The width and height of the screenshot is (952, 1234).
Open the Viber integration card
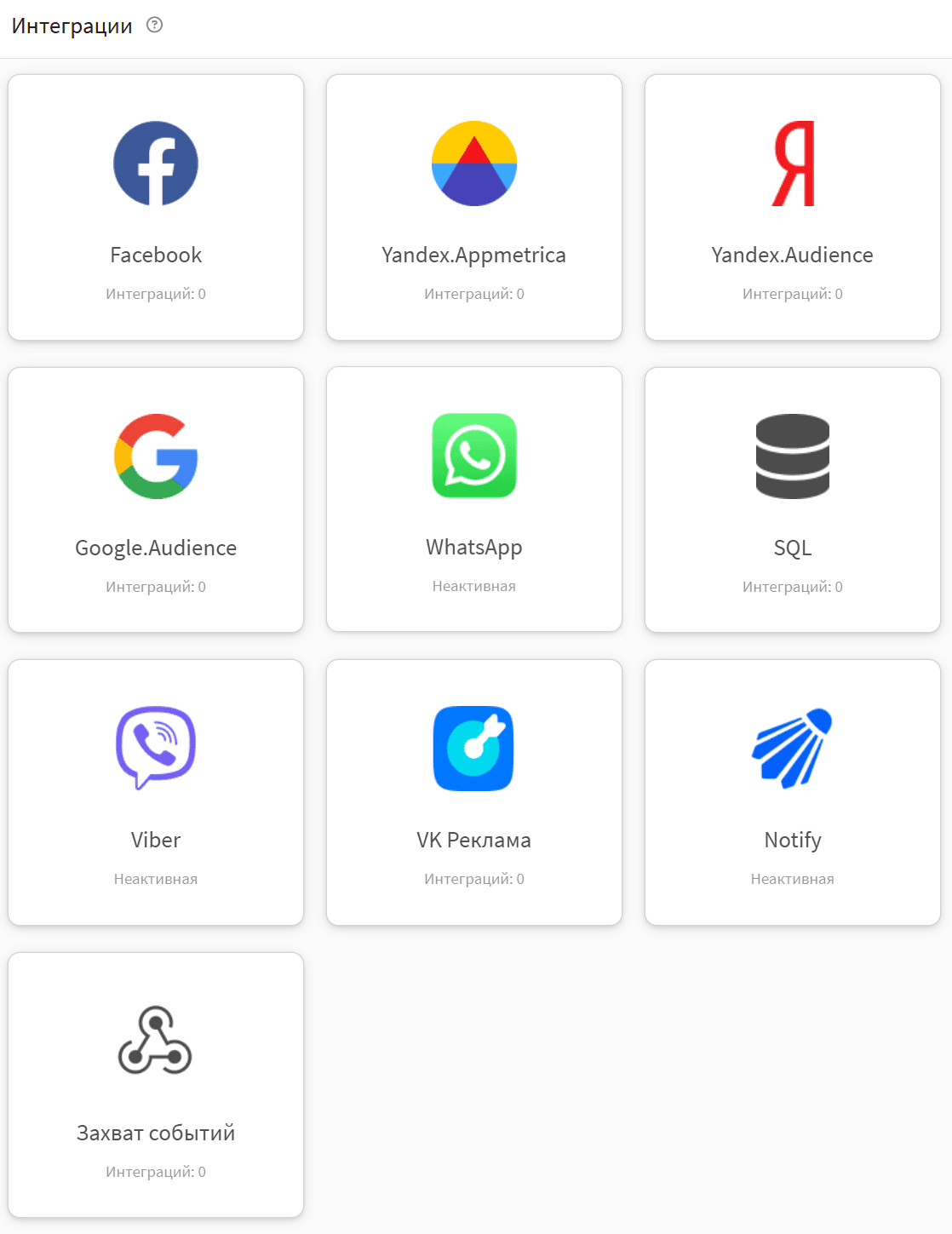[156, 792]
